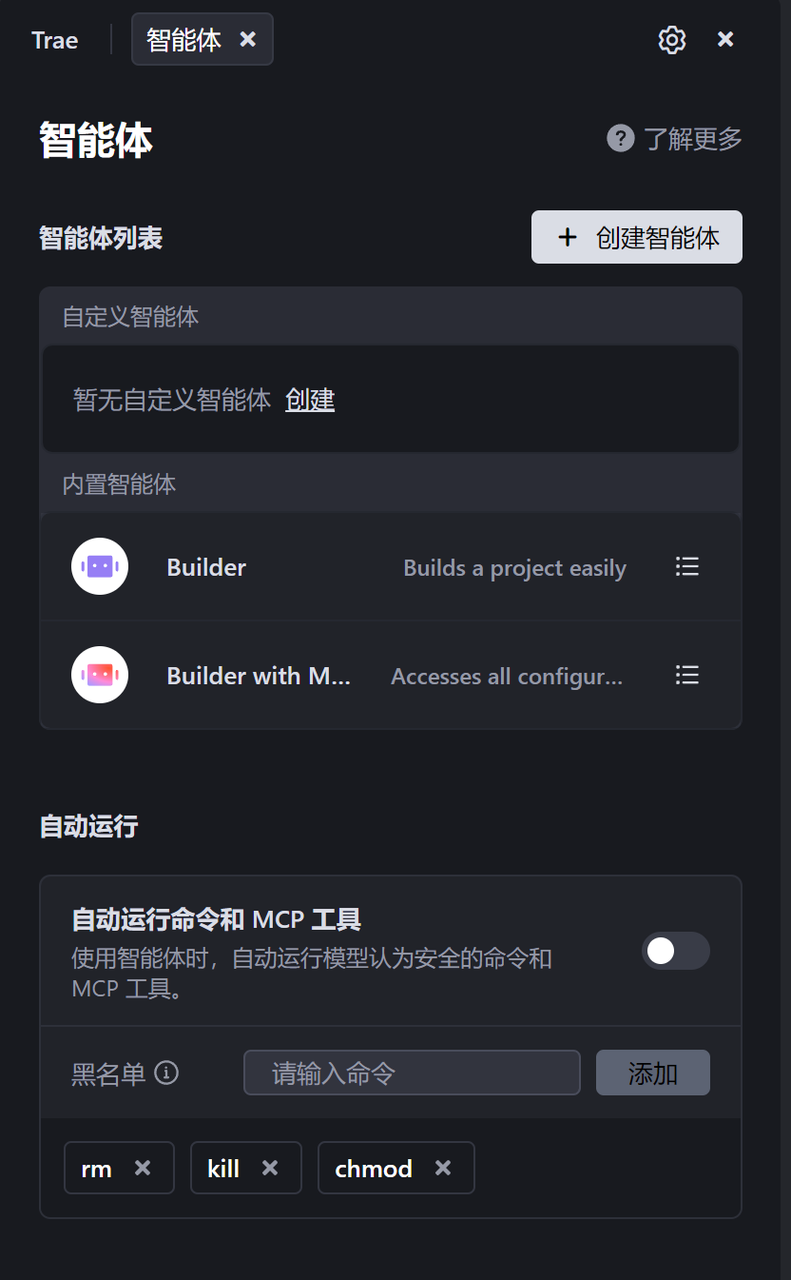Open the Builder agent
This screenshot has width=791, height=1280.
pos(206,567)
